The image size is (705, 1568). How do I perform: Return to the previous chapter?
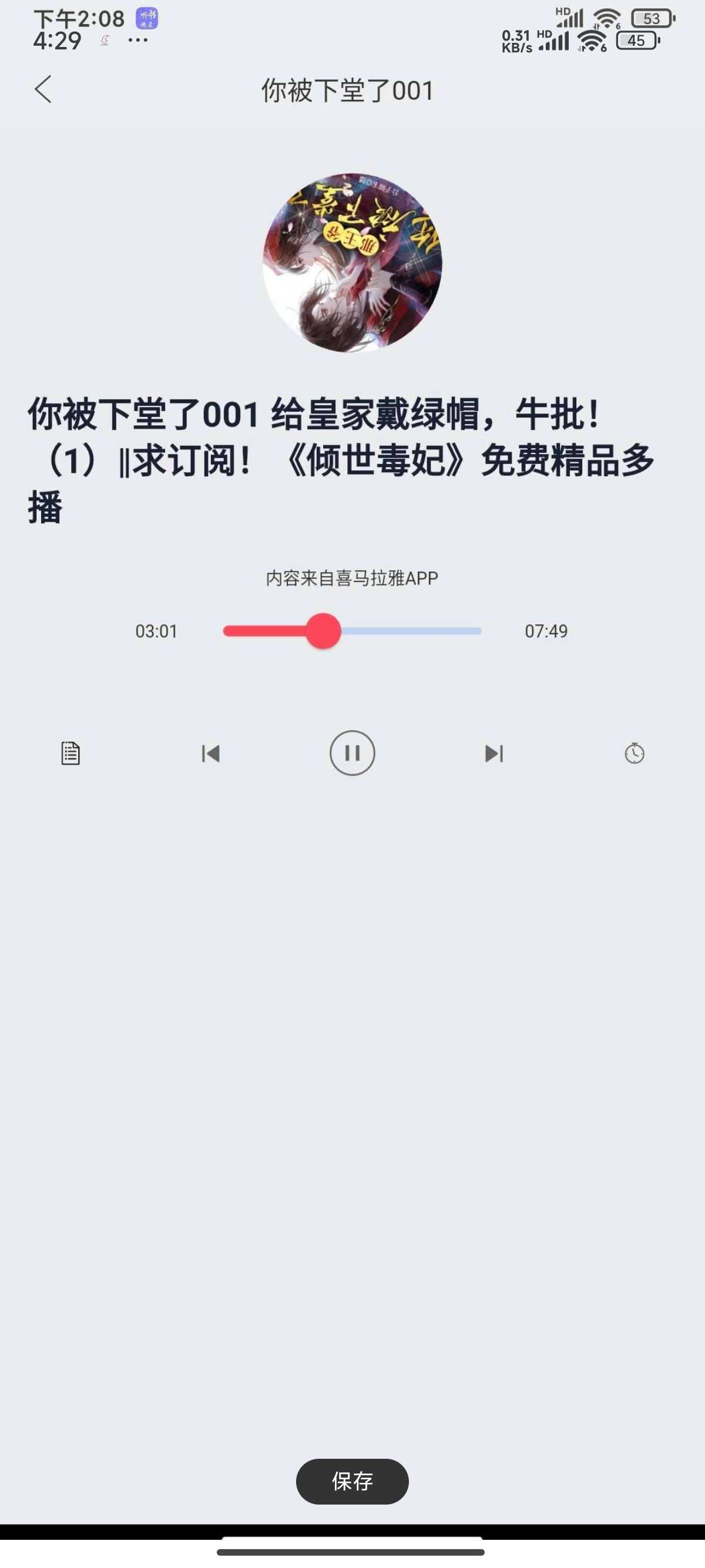[211, 753]
